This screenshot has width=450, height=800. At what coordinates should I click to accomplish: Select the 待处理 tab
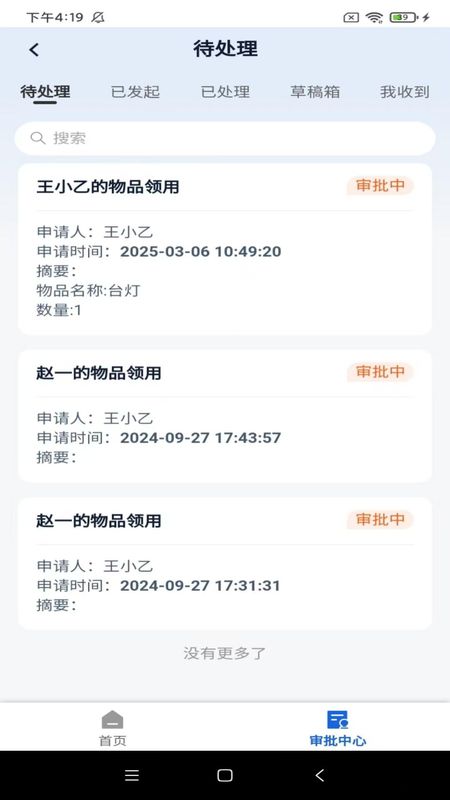[45, 92]
